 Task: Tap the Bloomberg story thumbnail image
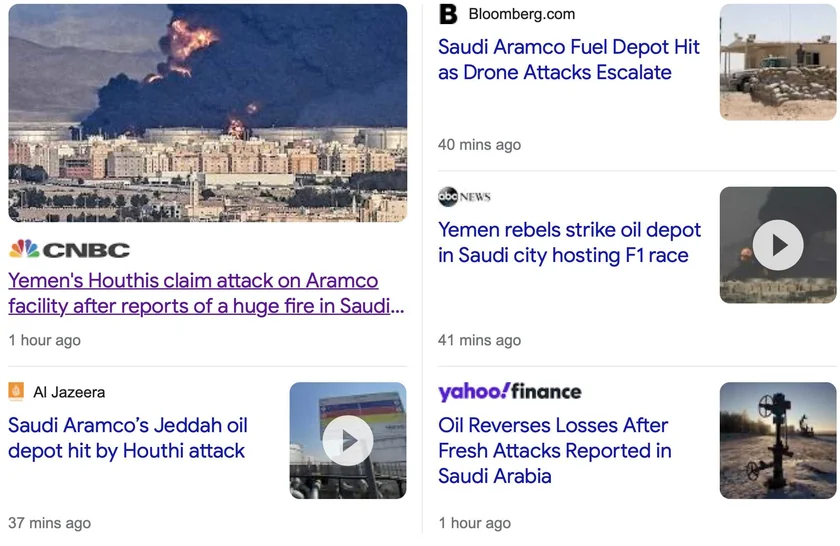coord(778,62)
